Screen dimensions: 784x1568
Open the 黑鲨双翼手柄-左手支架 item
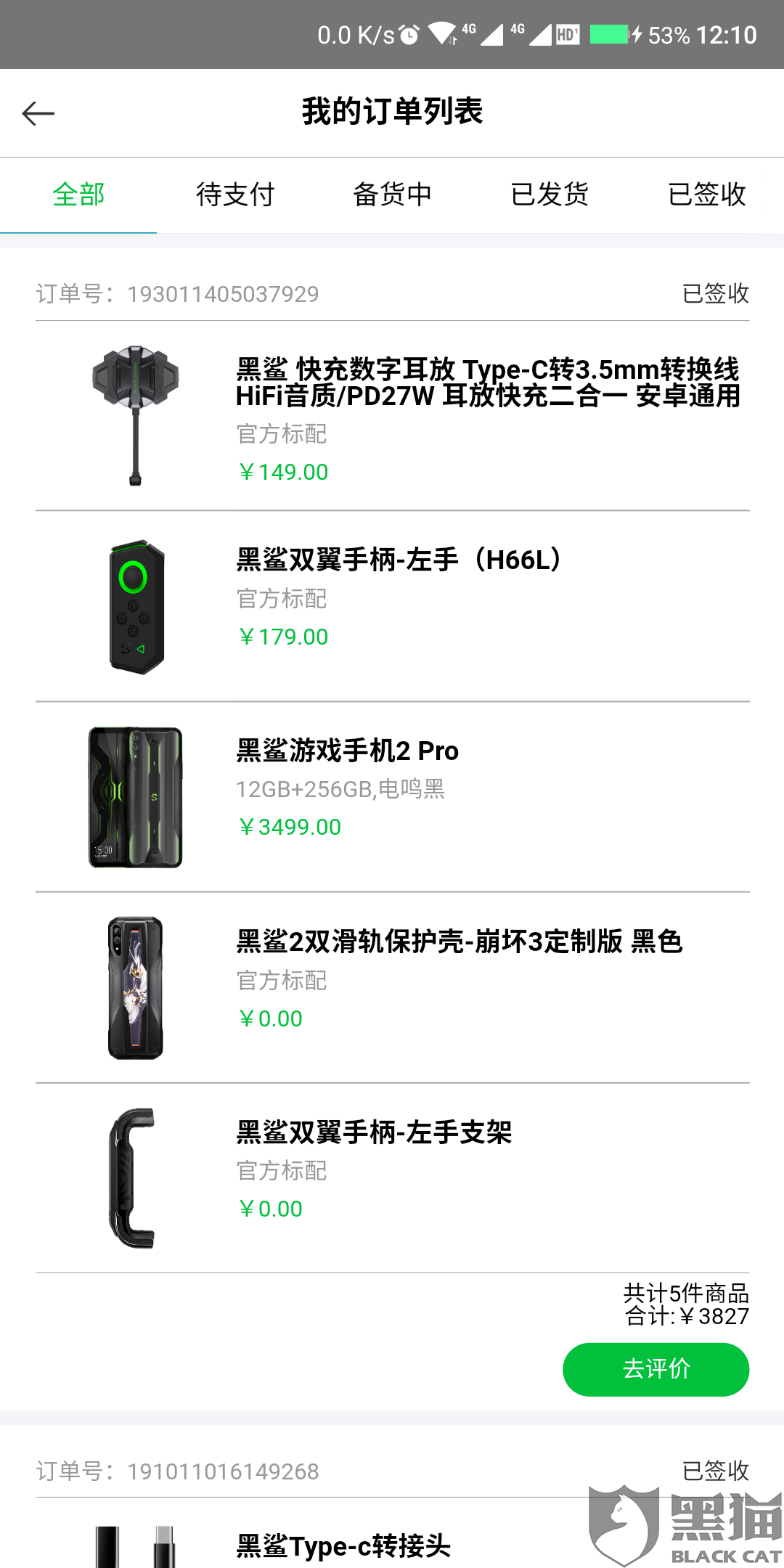[x=374, y=1132]
